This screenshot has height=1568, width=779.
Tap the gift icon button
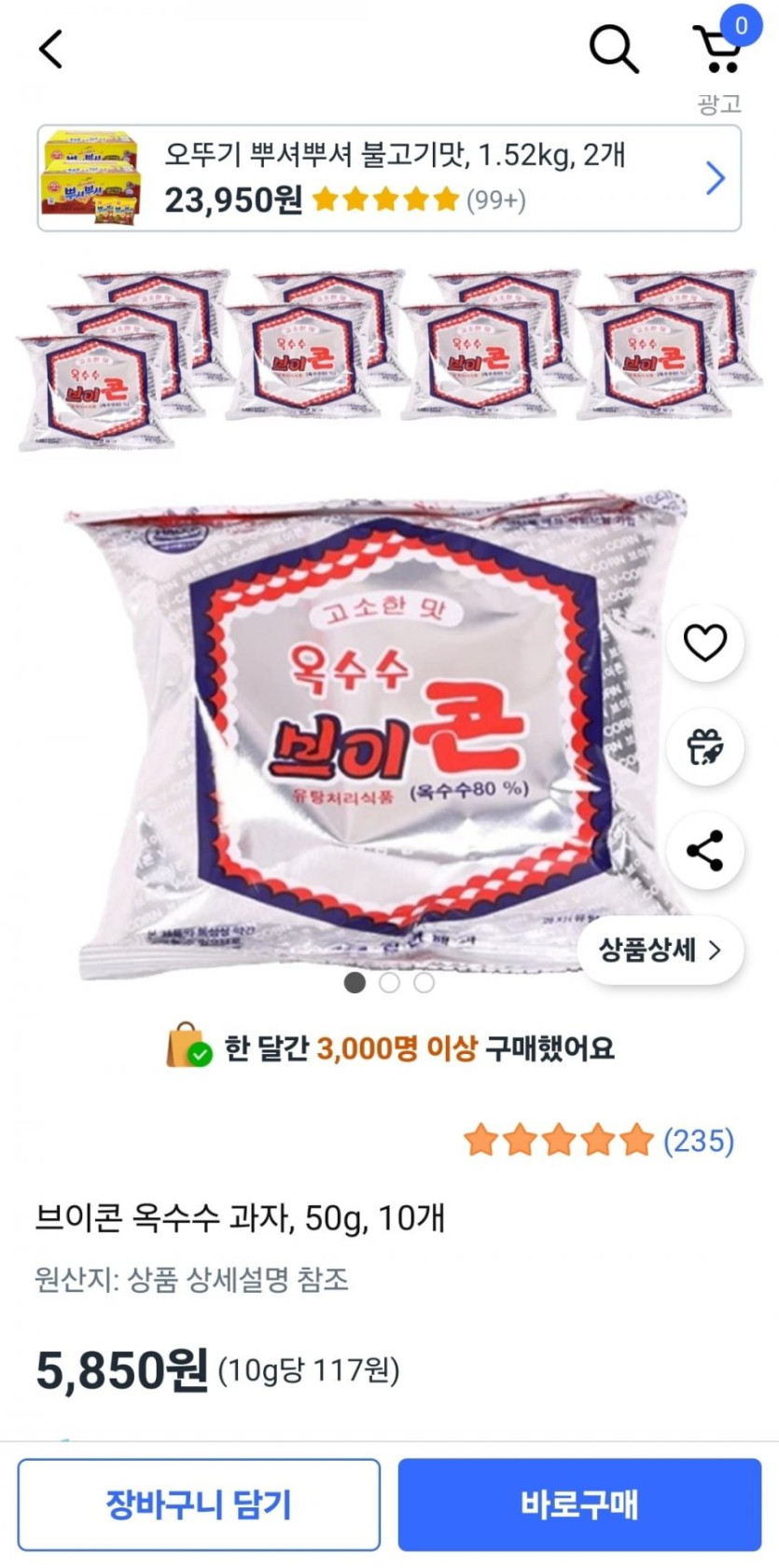coord(704,747)
